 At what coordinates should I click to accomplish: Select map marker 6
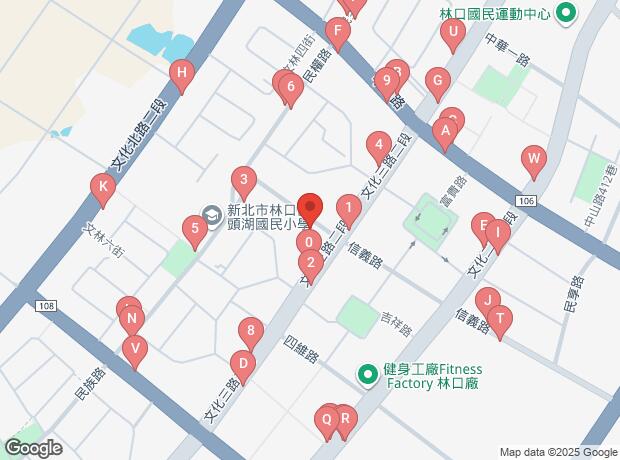[290, 88]
